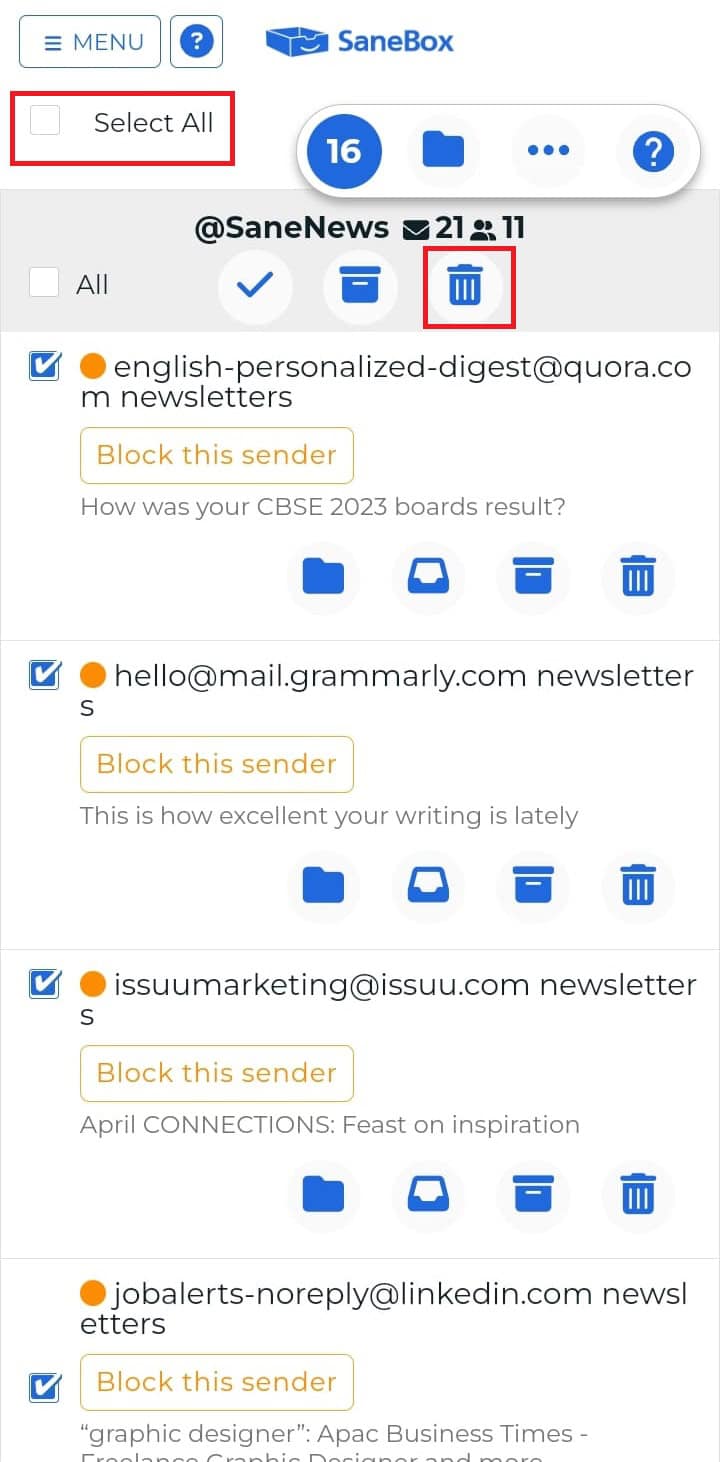Check the All checkbox under @SaneNews
The height and width of the screenshot is (1462, 720).
coord(44,284)
